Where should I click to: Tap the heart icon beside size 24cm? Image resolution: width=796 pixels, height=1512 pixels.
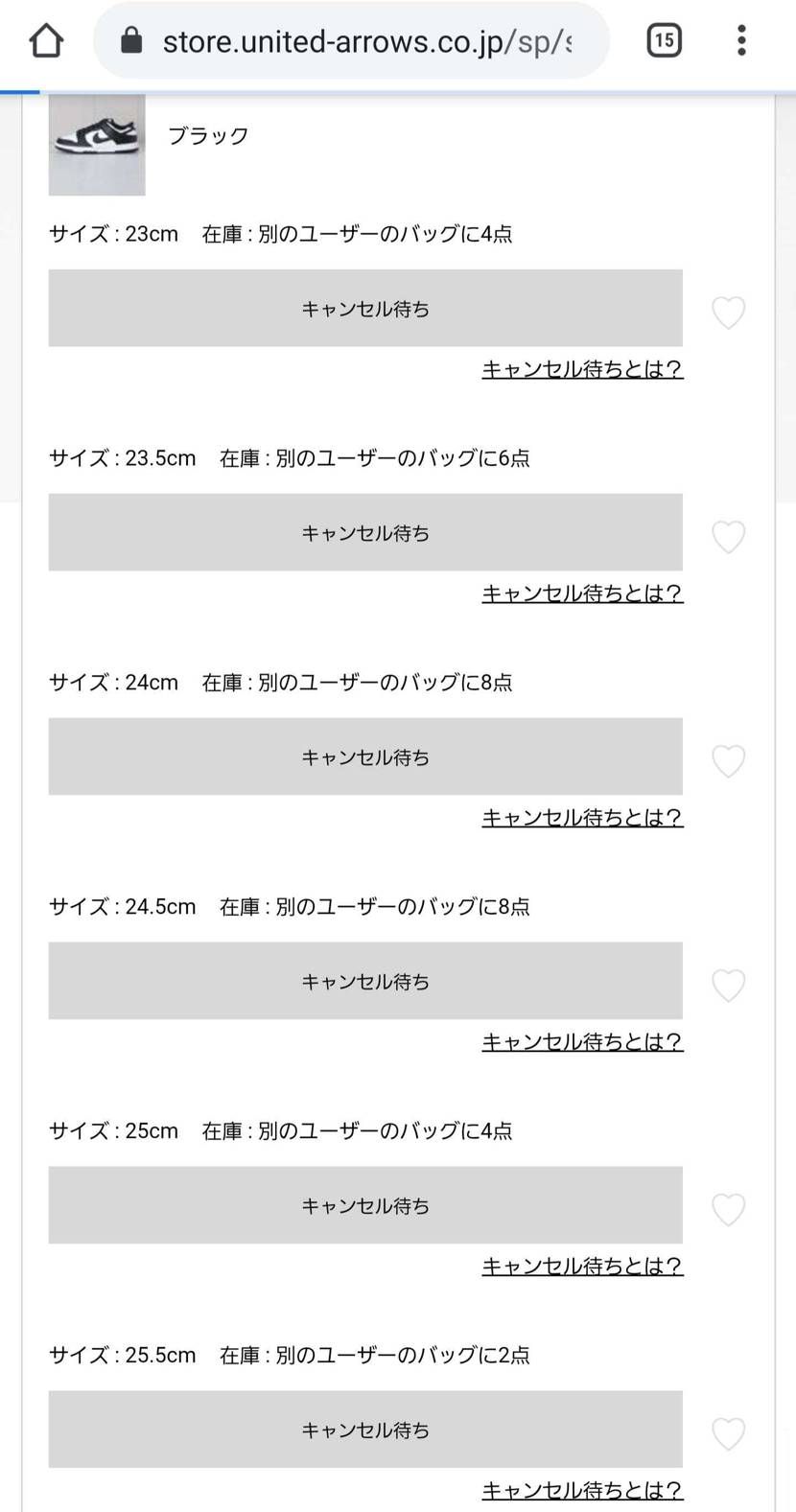[x=728, y=761]
